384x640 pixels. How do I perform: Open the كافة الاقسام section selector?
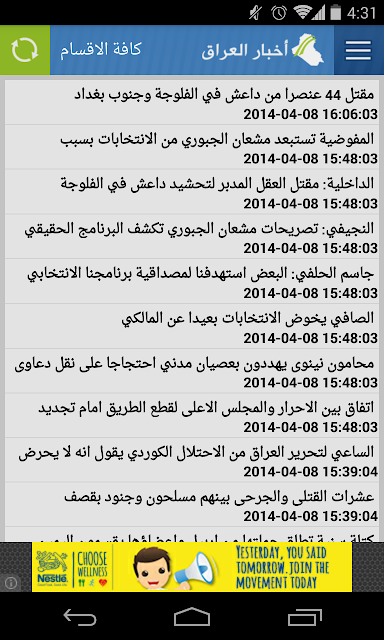(x=100, y=50)
